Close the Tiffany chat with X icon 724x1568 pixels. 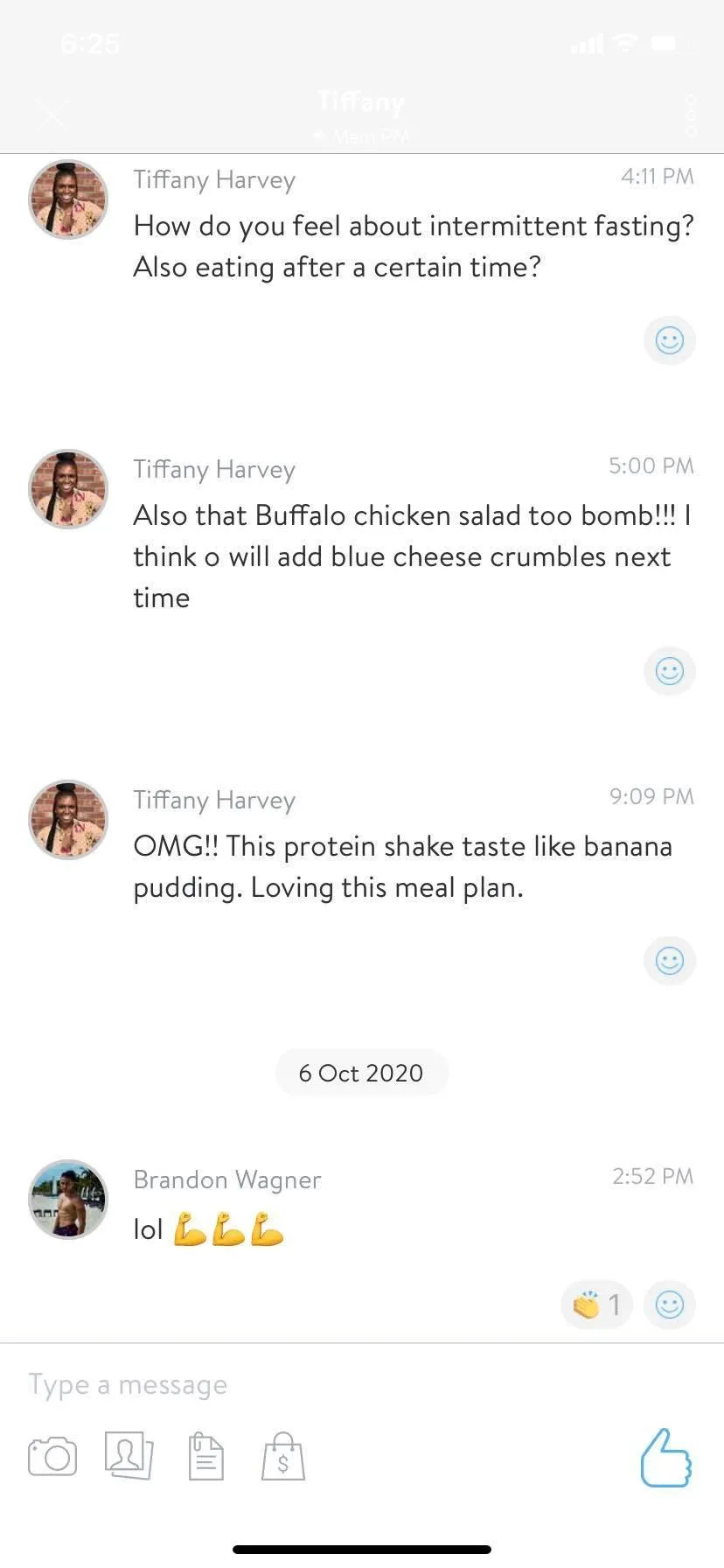[52, 114]
